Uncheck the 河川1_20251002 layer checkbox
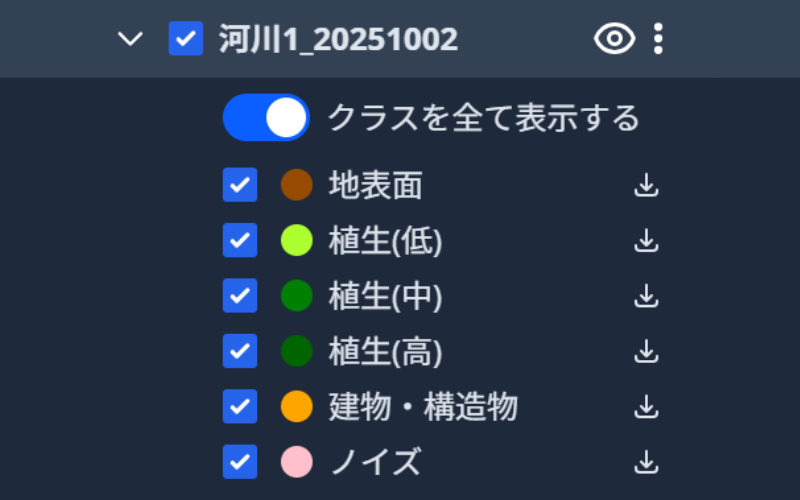800x500 pixels. coord(186,39)
